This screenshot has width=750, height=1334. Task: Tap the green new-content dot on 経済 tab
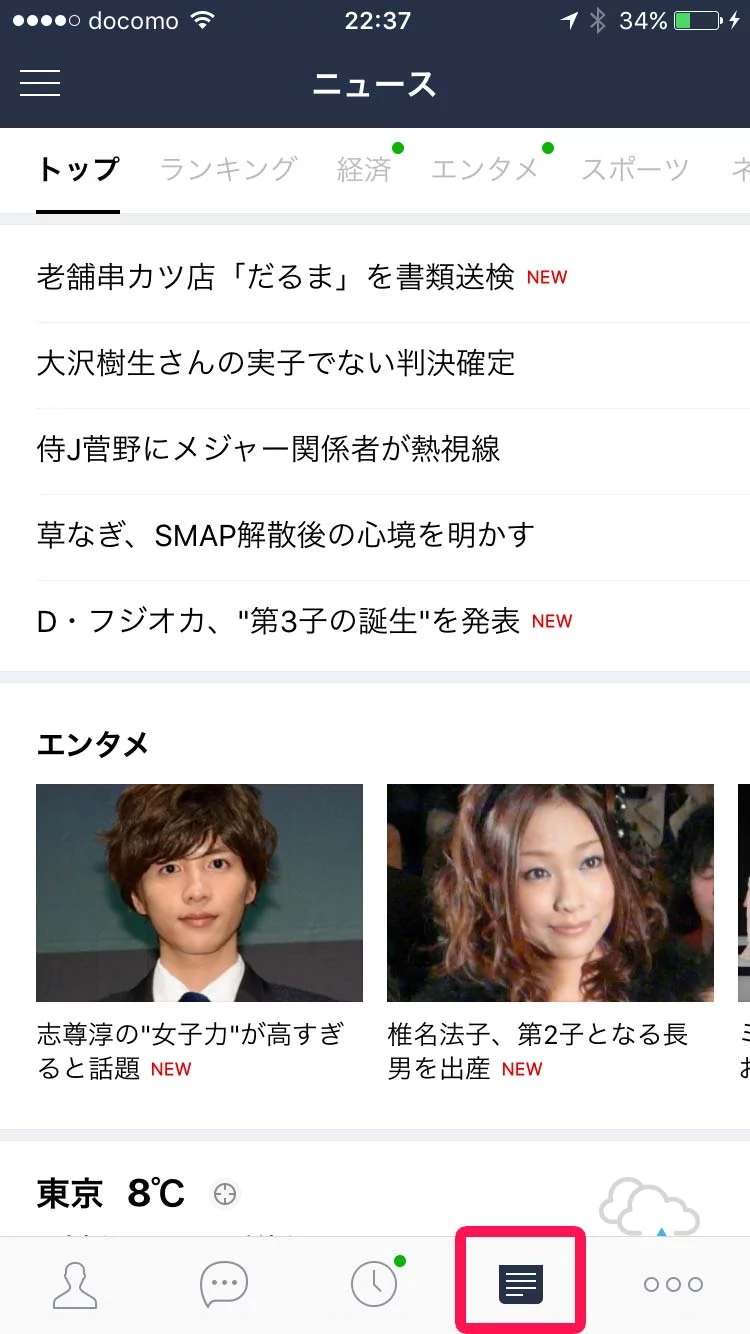coord(398,146)
